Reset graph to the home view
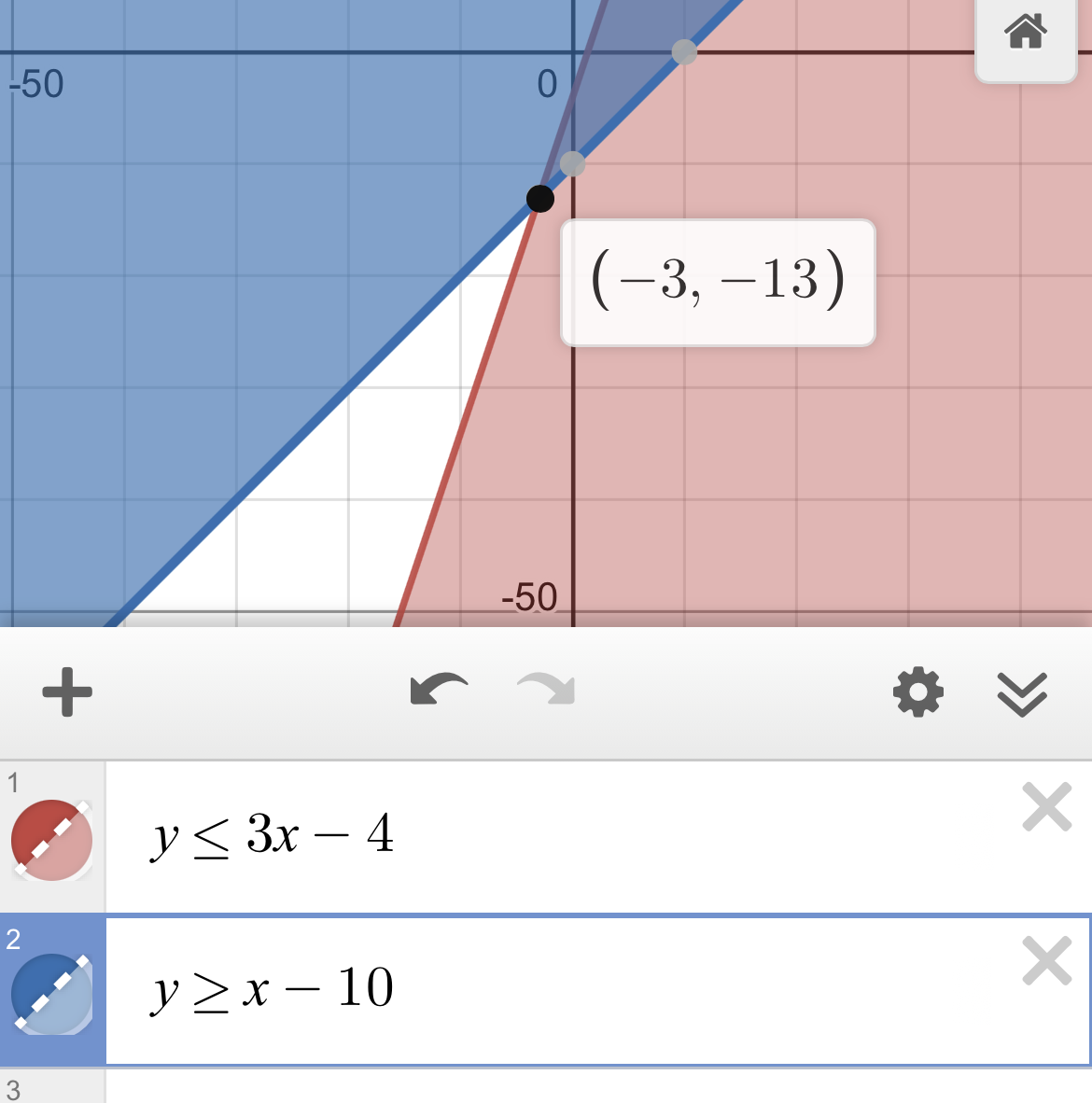The width and height of the screenshot is (1092, 1103). (x=1025, y=34)
